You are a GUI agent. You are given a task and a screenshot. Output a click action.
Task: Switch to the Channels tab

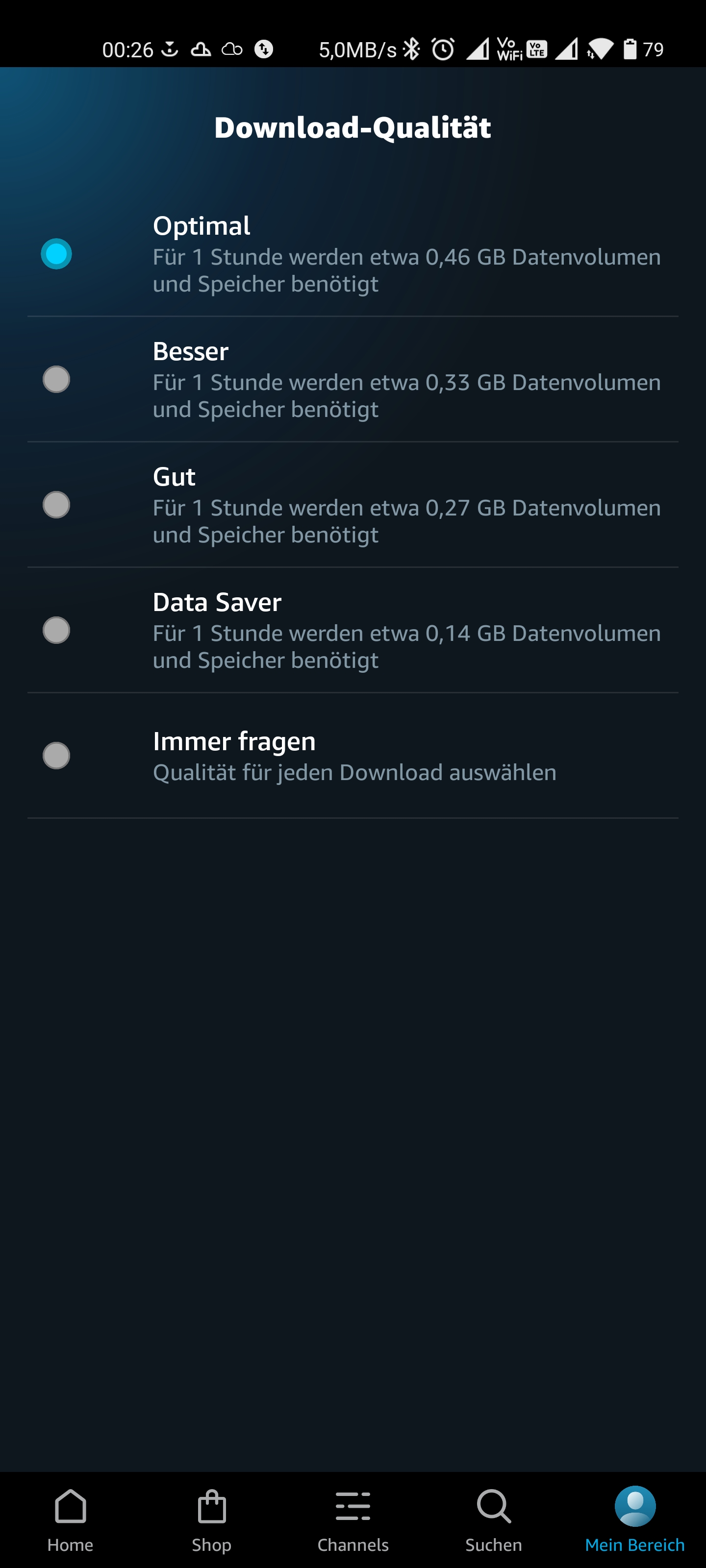click(x=353, y=1520)
